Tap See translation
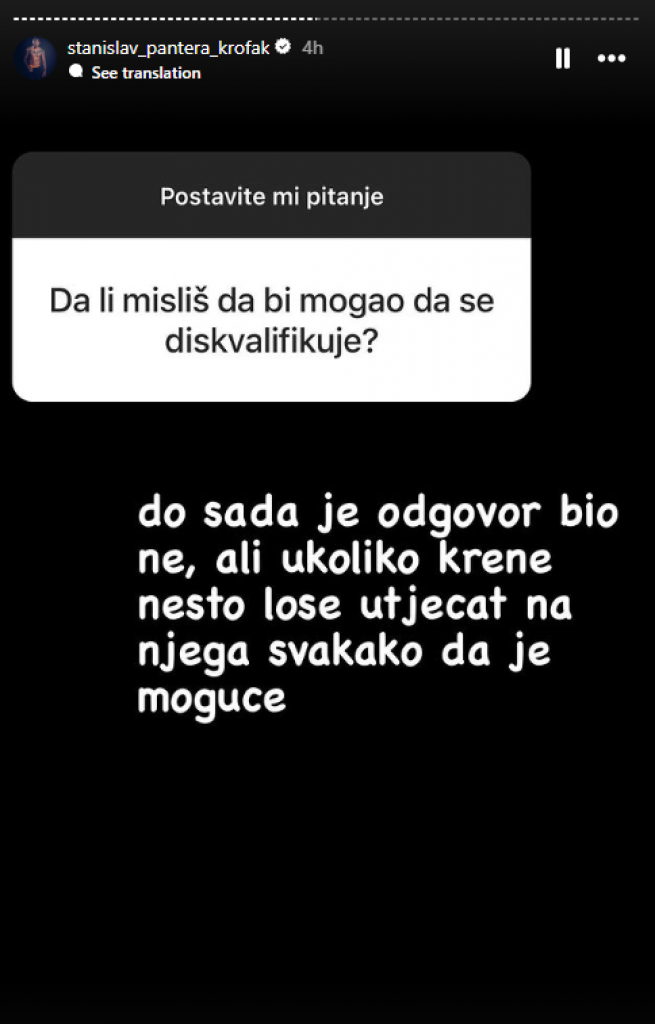 click(145, 73)
